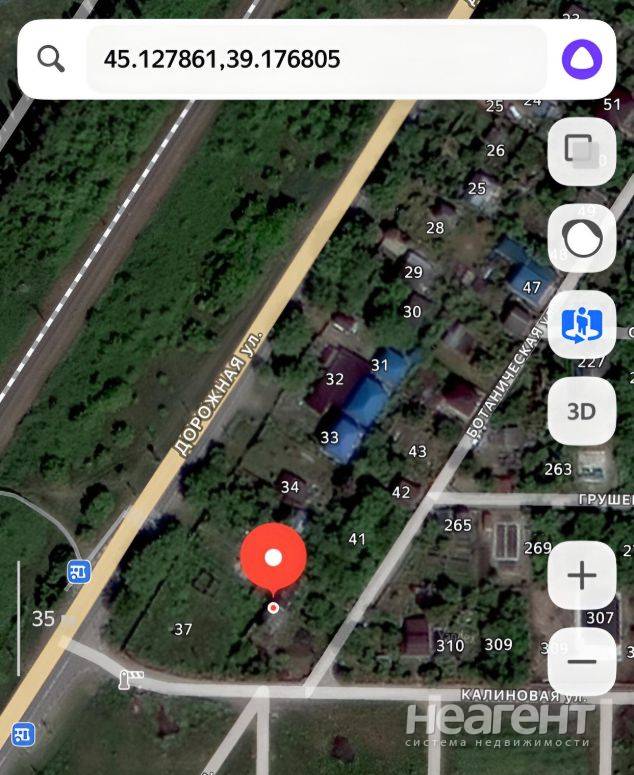
Task: Zoom out with the minus button
Action: click(x=582, y=661)
